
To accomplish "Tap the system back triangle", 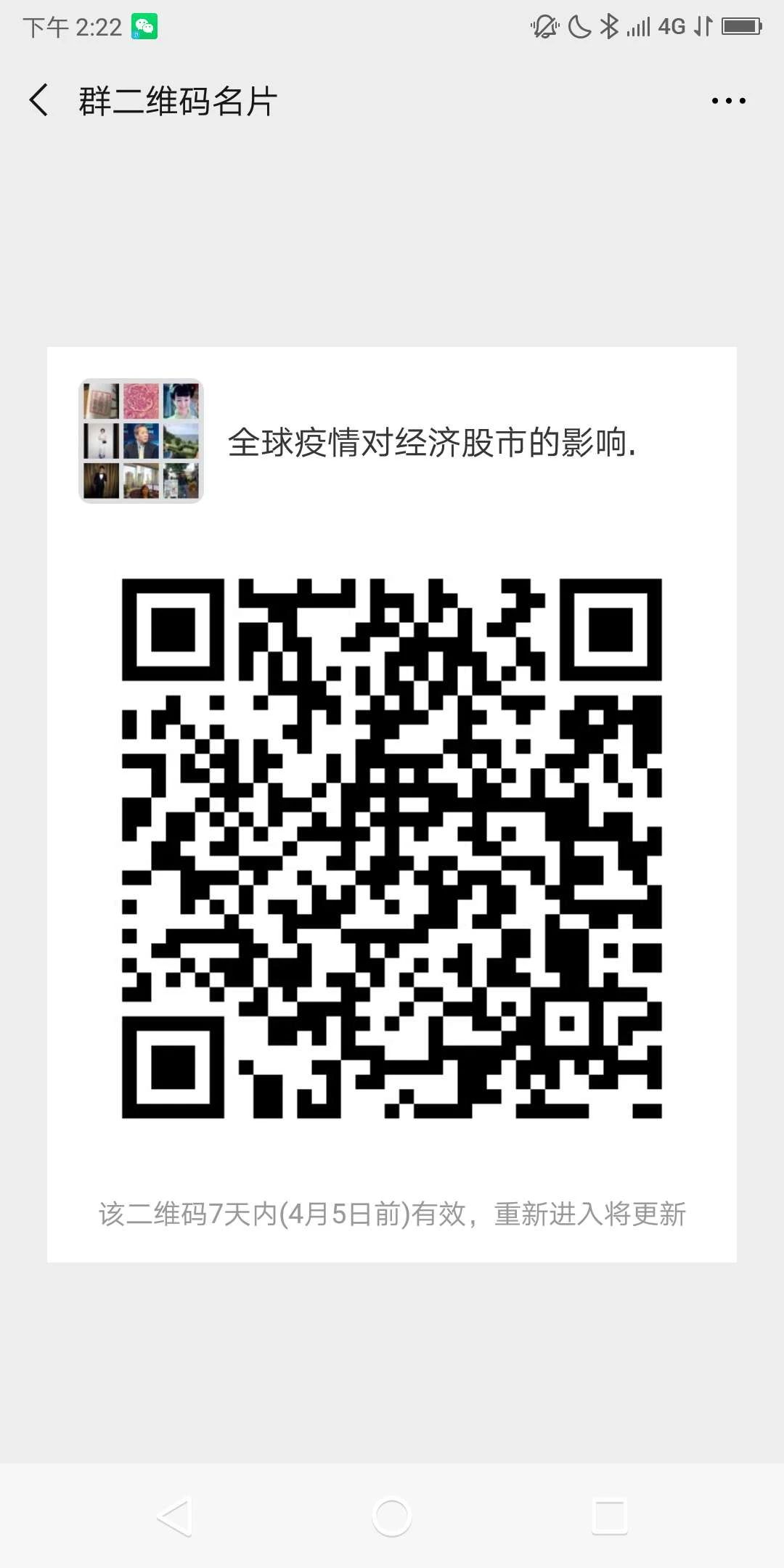I will click(x=174, y=1516).
